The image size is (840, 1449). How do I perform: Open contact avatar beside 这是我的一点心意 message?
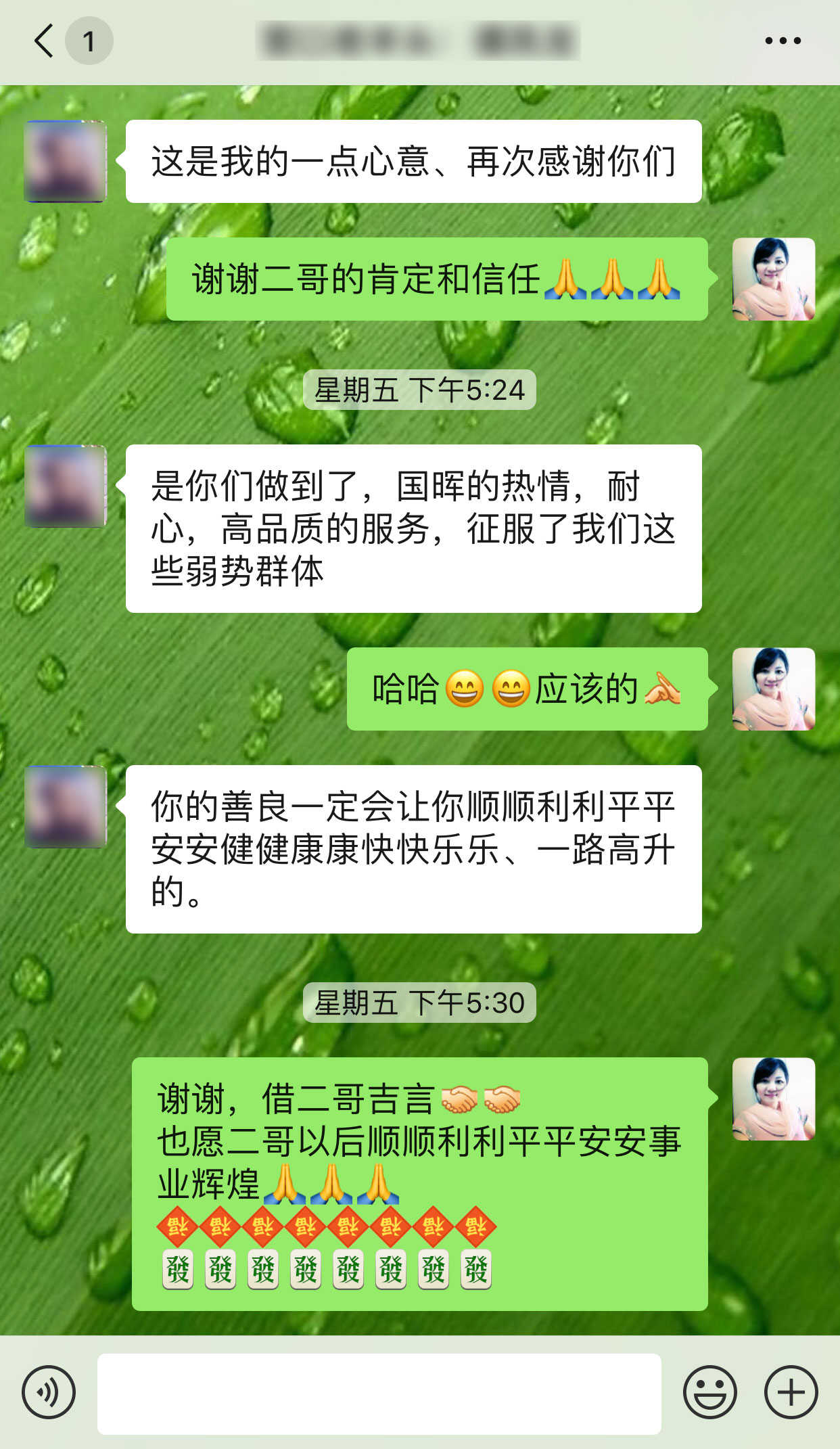(66, 162)
